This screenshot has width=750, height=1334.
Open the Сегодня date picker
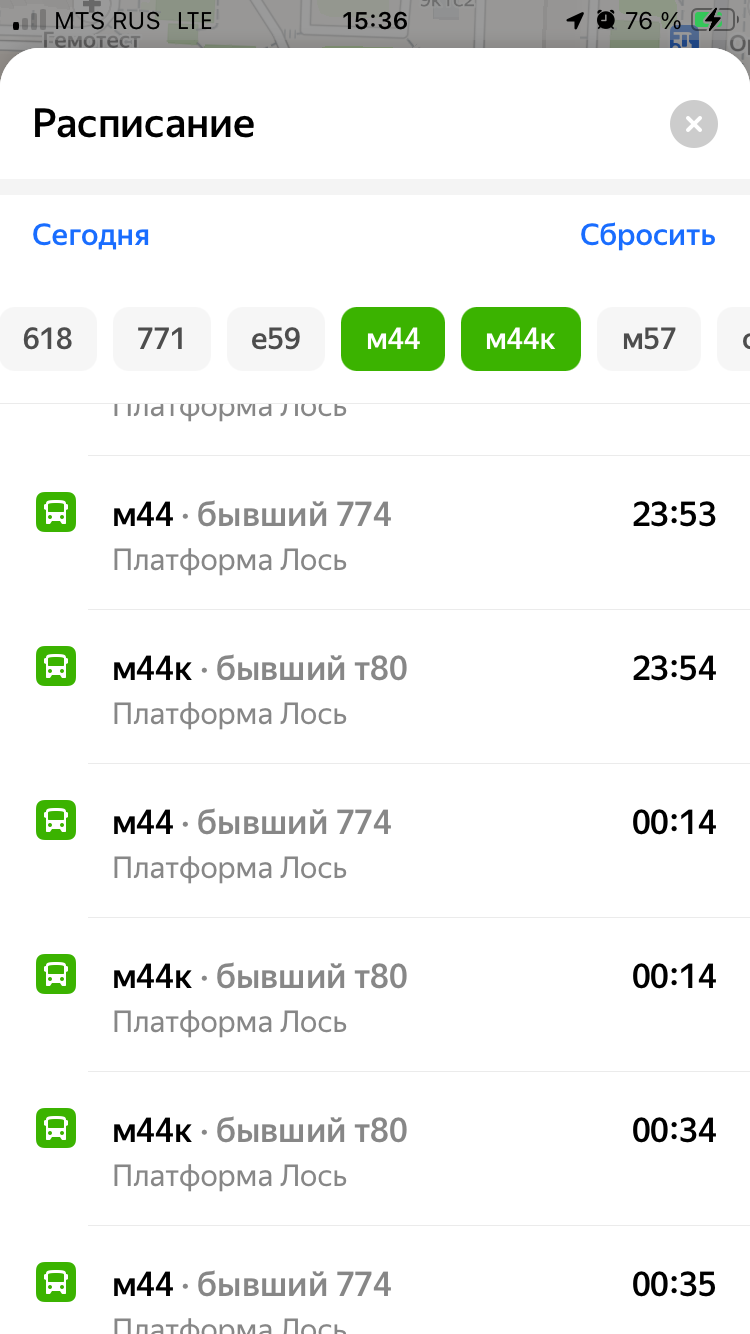click(x=91, y=235)
